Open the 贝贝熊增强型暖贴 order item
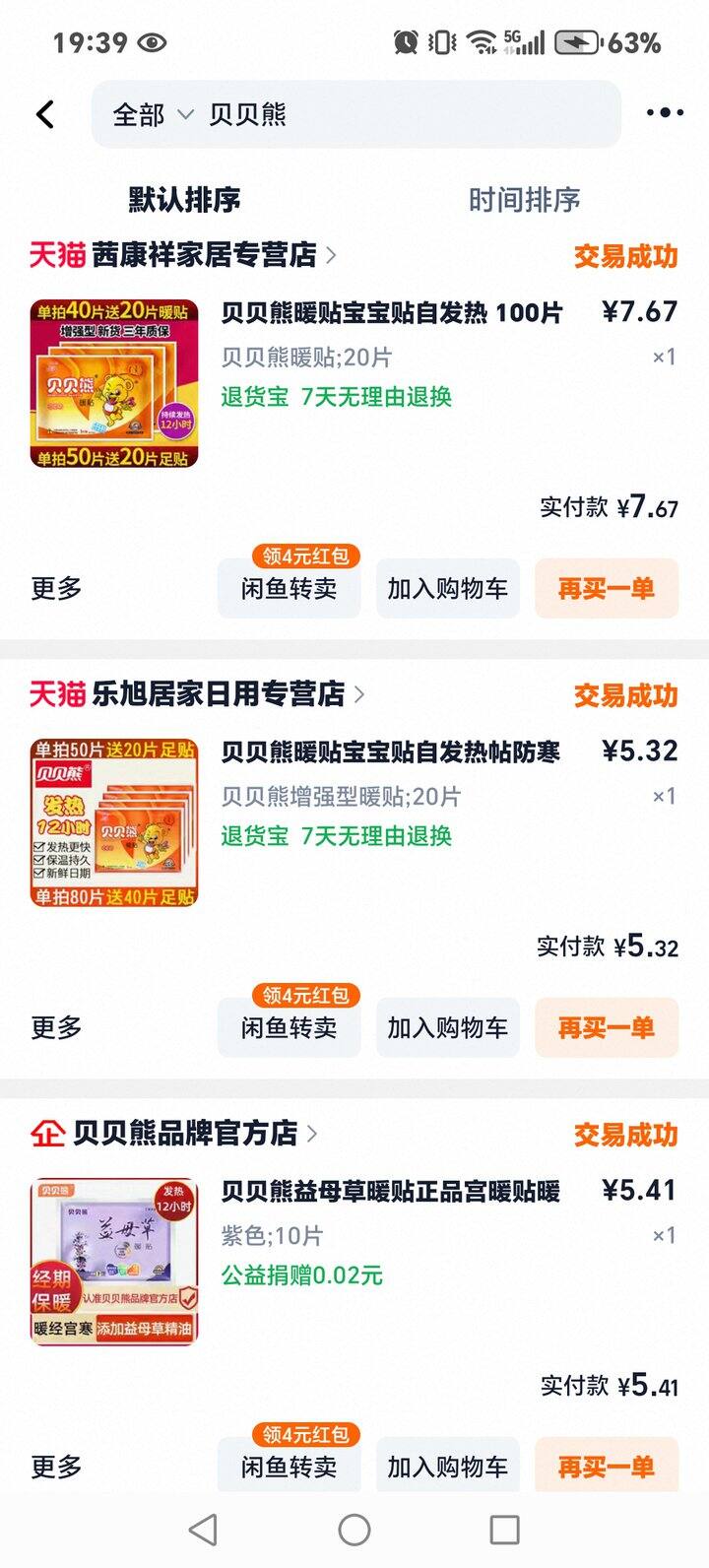Image resolution: width=709 pixels, height=1568 pixels. (x=390, y=752)
